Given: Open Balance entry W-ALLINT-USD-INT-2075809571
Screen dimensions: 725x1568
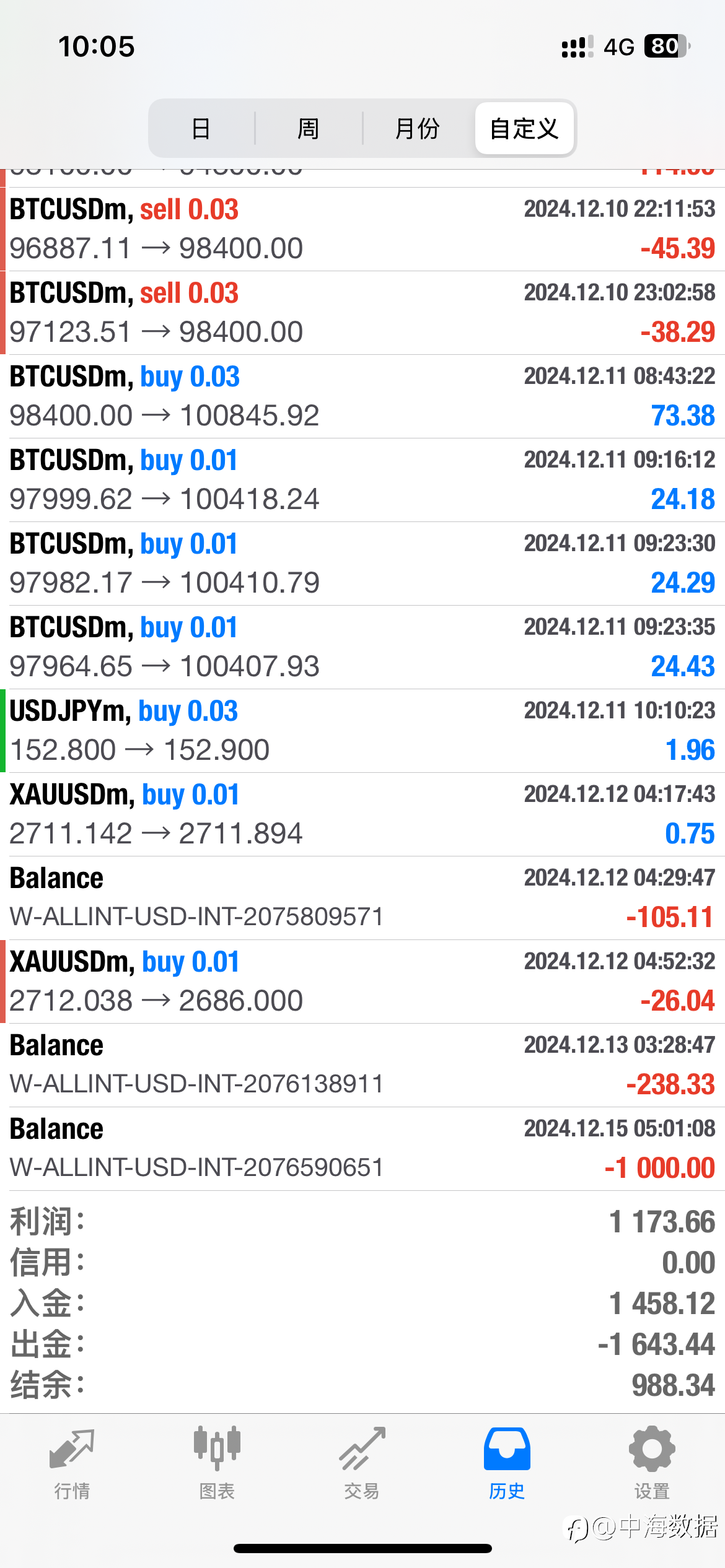Looking at the screenshot, I should (362, 898).
